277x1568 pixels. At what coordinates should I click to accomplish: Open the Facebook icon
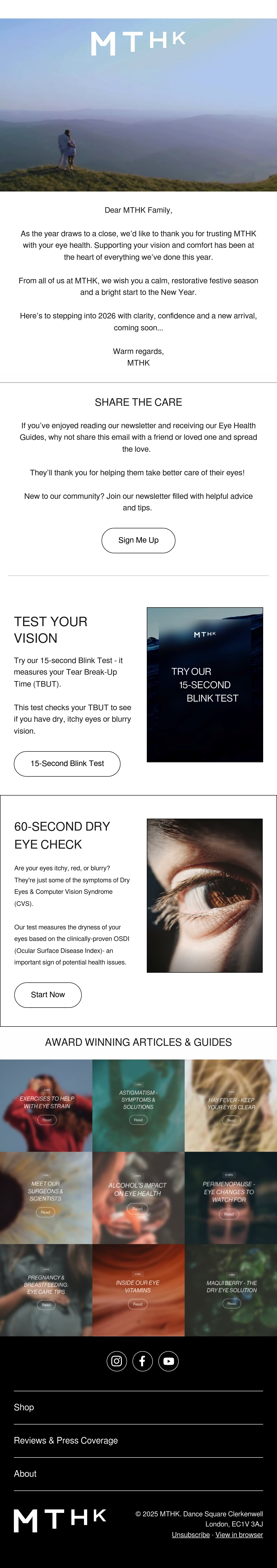[142, 1361]
